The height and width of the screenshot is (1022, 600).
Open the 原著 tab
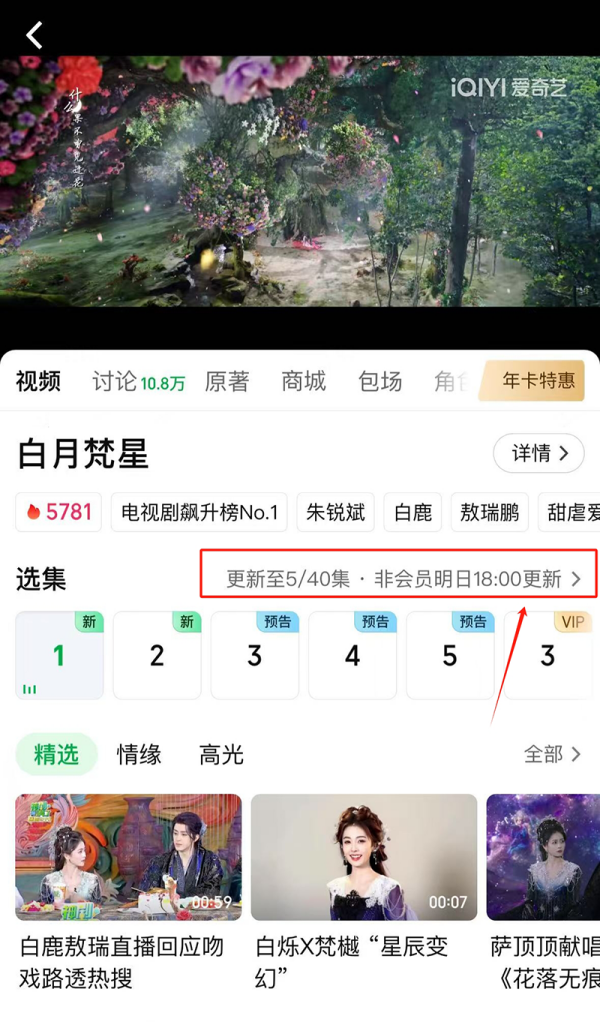tap(227, 381)
